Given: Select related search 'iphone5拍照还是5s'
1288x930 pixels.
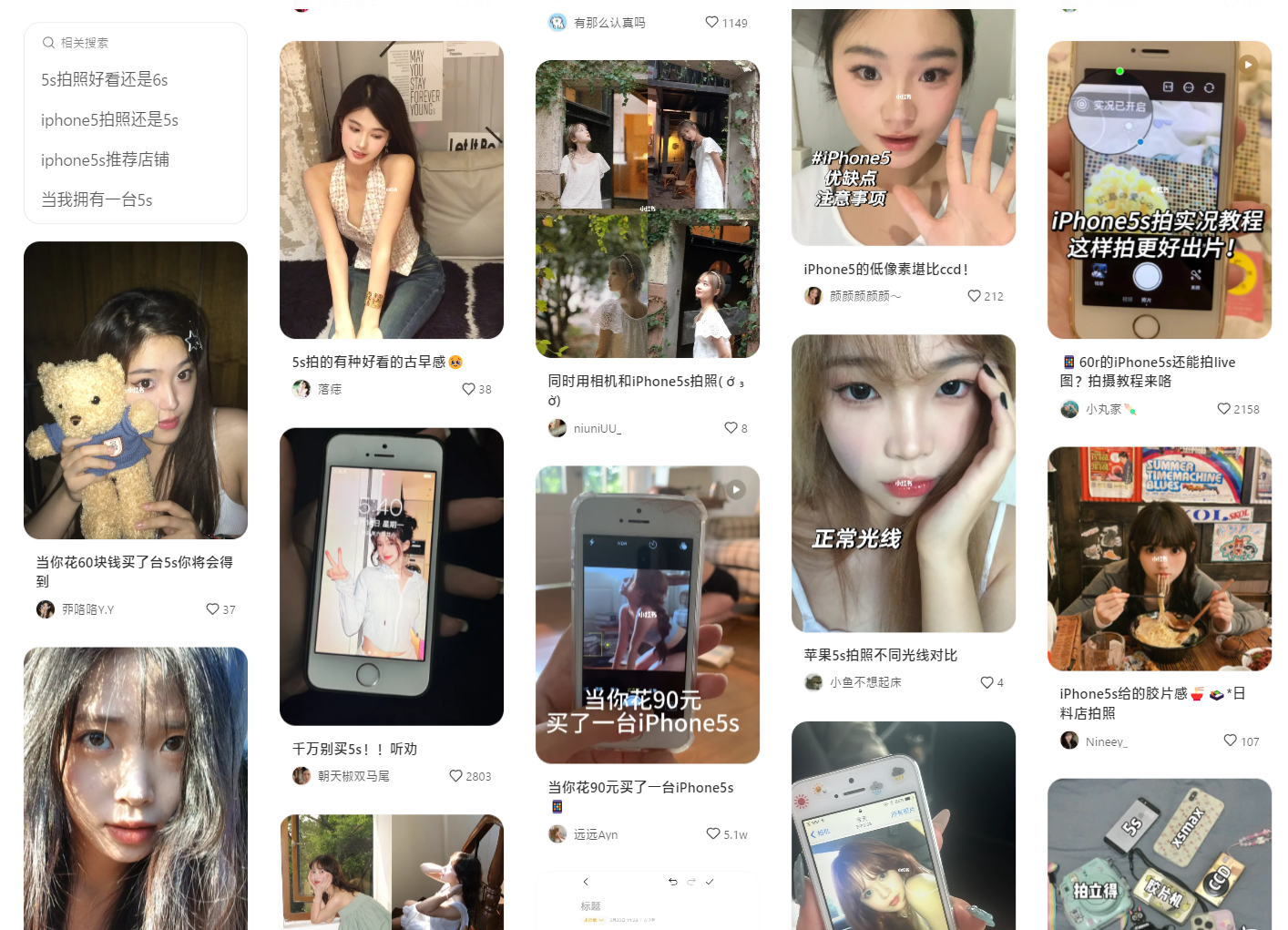Looking at the screenshot, I should pyautogui.click(x=109, y=120).
